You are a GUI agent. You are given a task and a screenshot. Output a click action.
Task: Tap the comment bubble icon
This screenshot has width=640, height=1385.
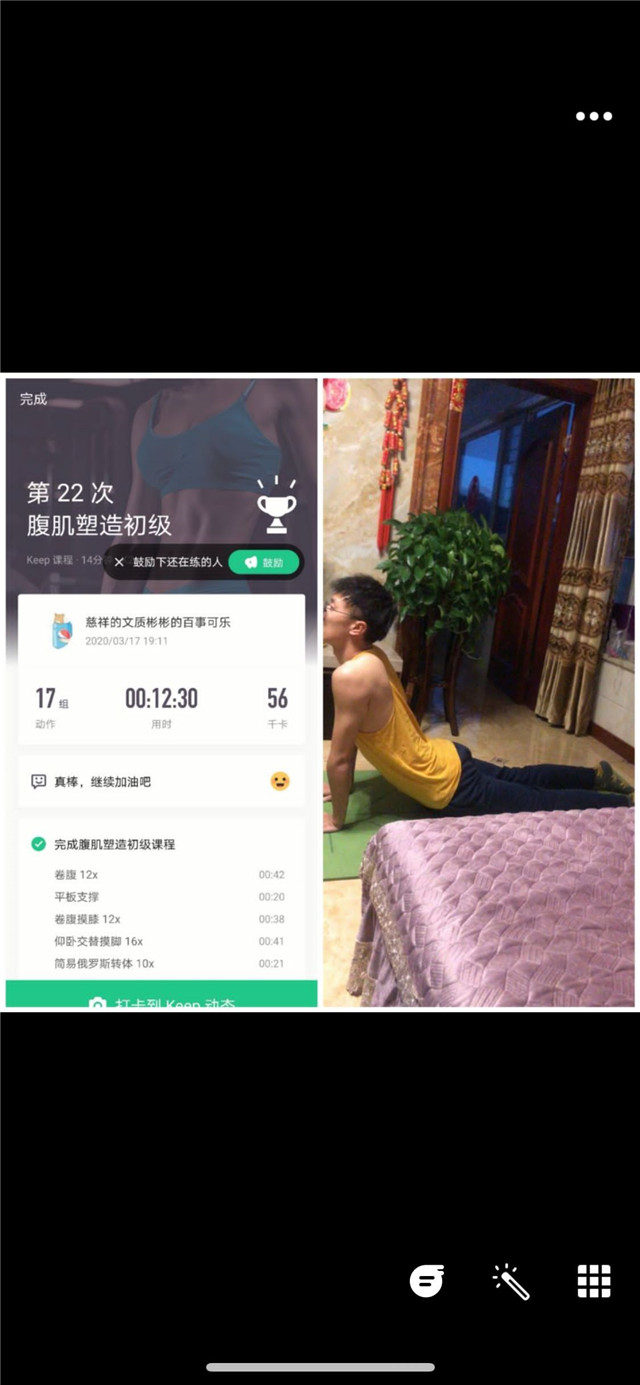pos(426,1281)
